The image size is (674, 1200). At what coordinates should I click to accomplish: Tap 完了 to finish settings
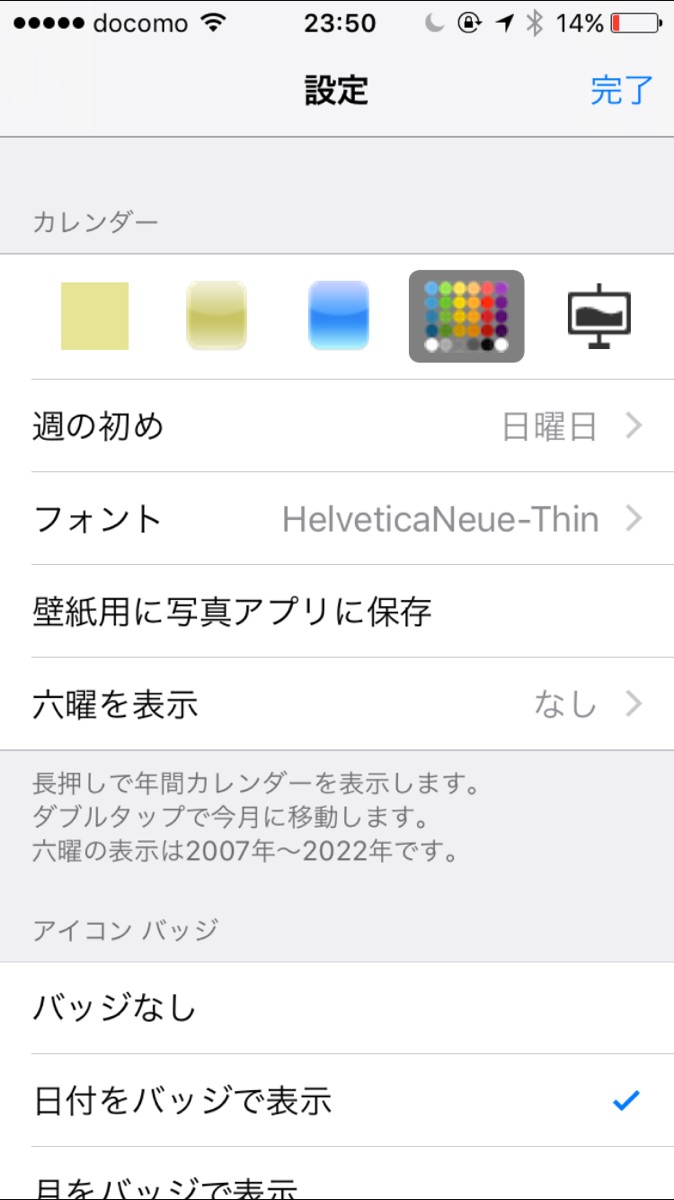(621, 90)
